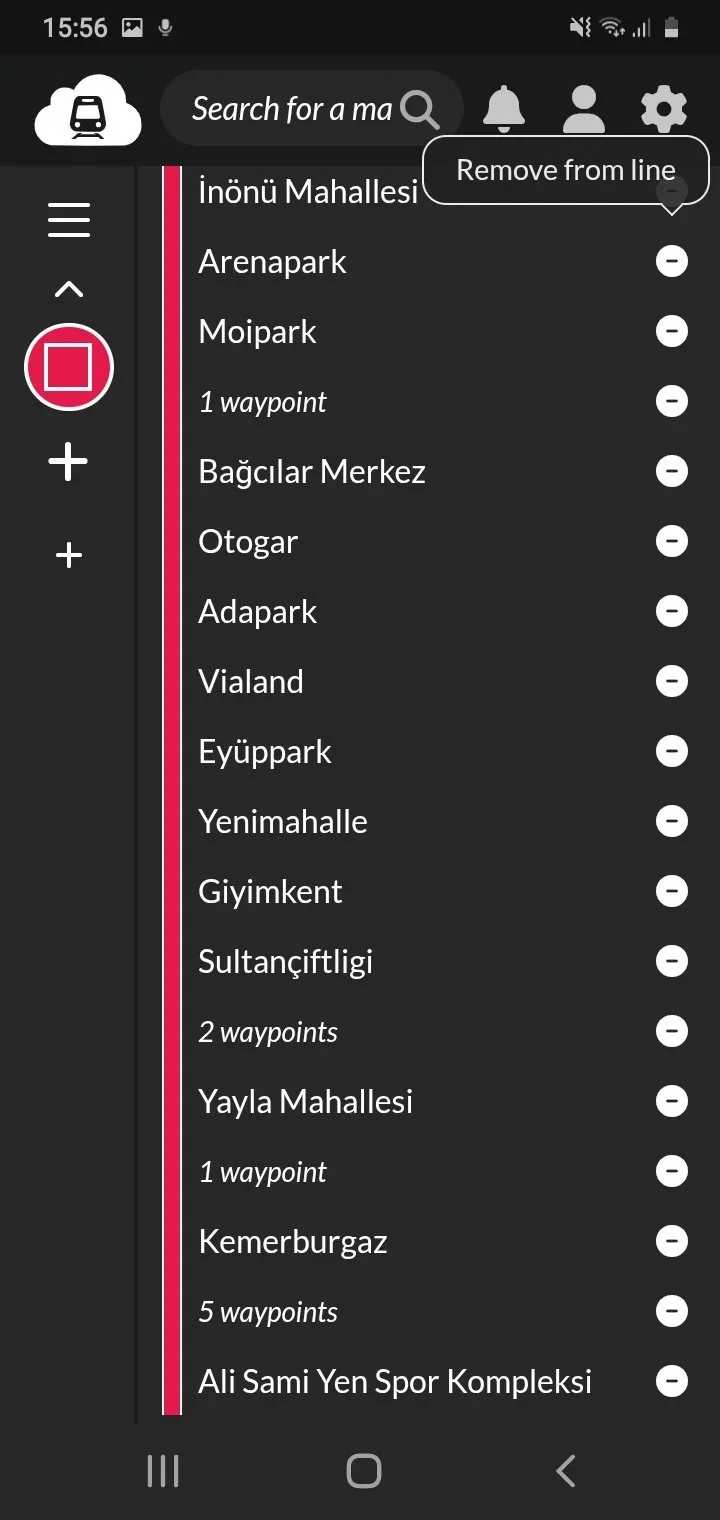Select the Sultançiftligi station in the list
Image resolution: width=720 pixels, height=1520 pixels.
tap(285, 961)
